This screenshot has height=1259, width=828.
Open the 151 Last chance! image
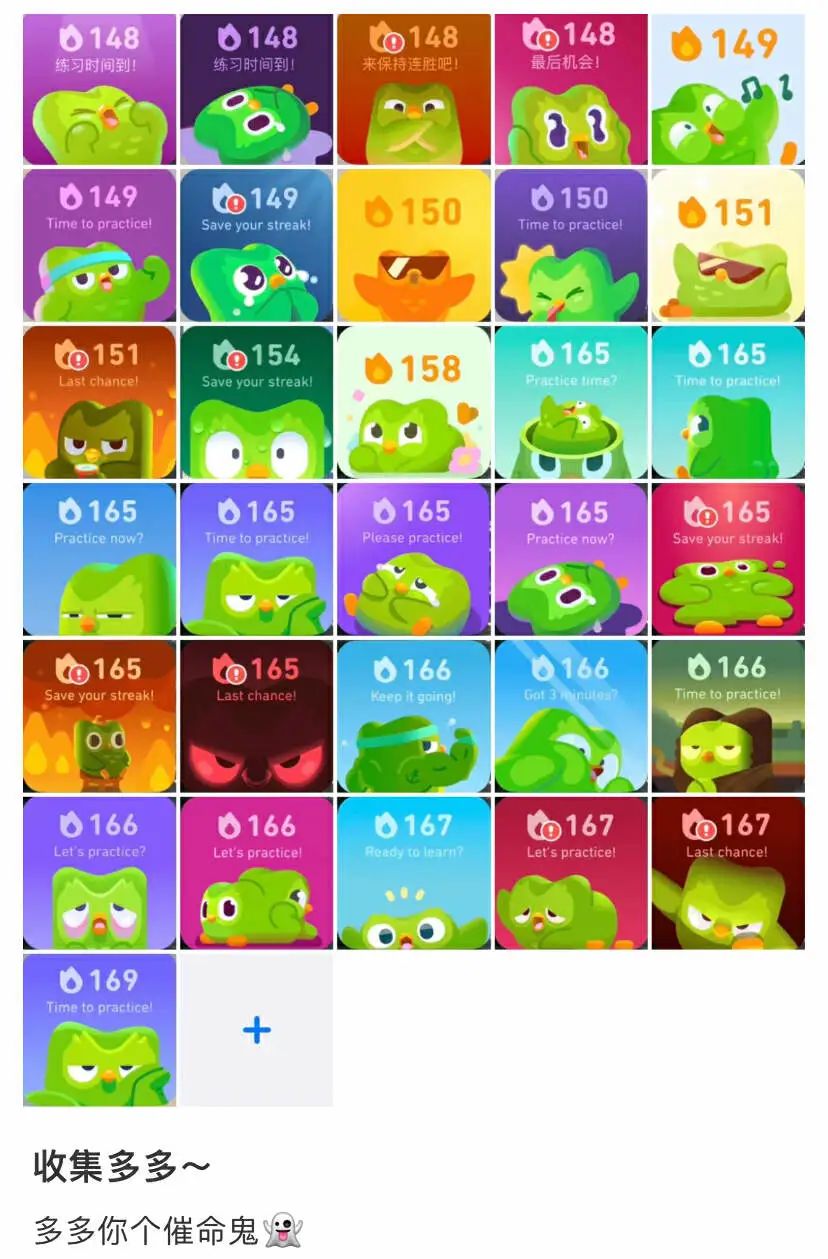[99, 402]
